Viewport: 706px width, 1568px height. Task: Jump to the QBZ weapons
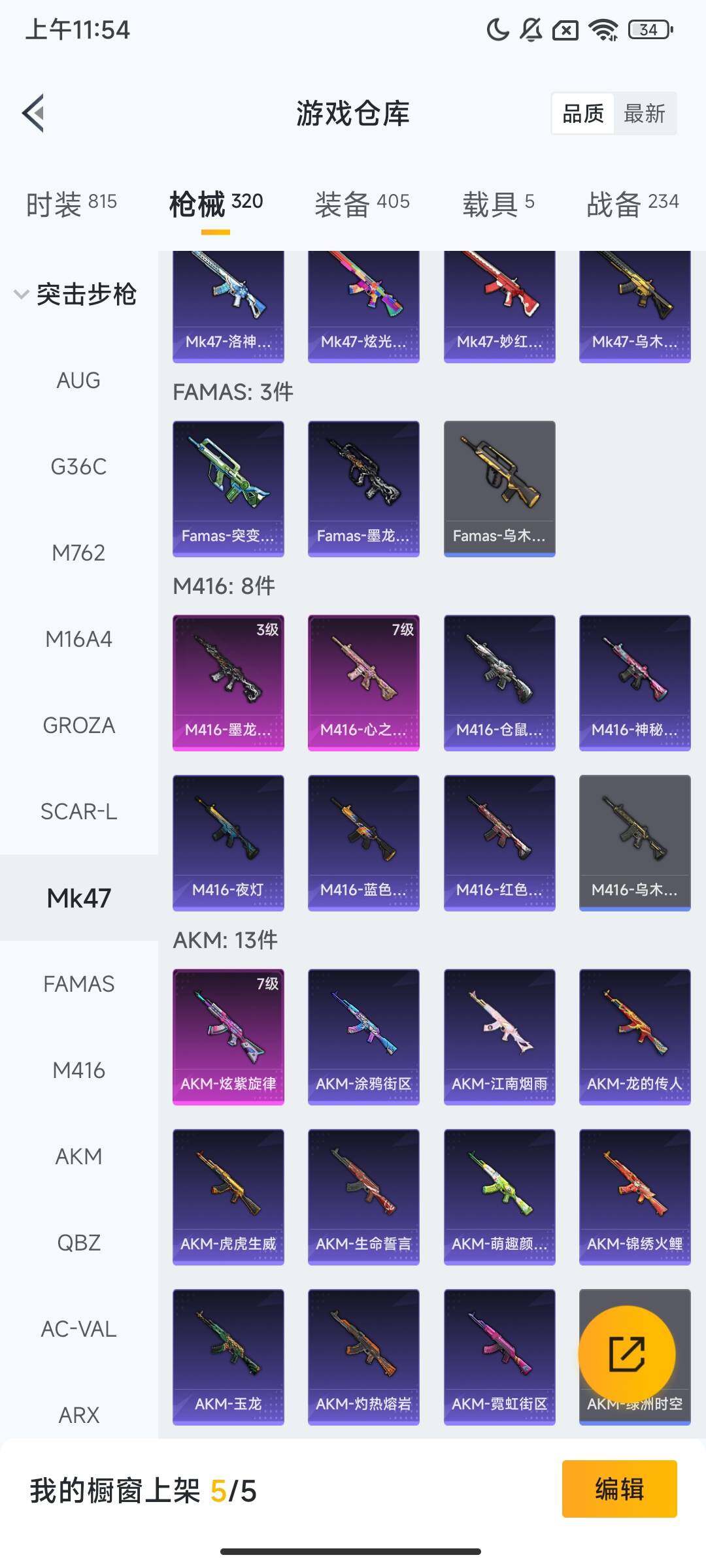pyautogui.click(x=78, y=1242)
